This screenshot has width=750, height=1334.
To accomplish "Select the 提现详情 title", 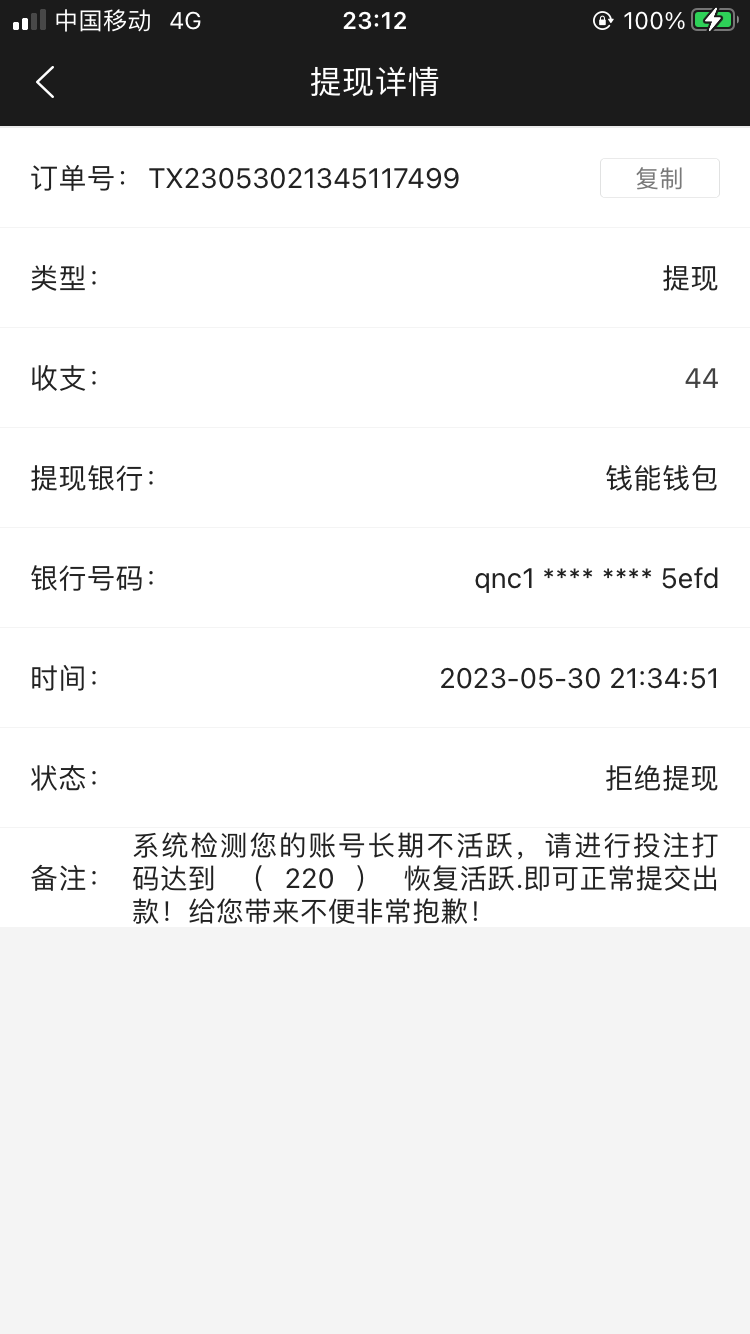I will click(x=375, y=83).
